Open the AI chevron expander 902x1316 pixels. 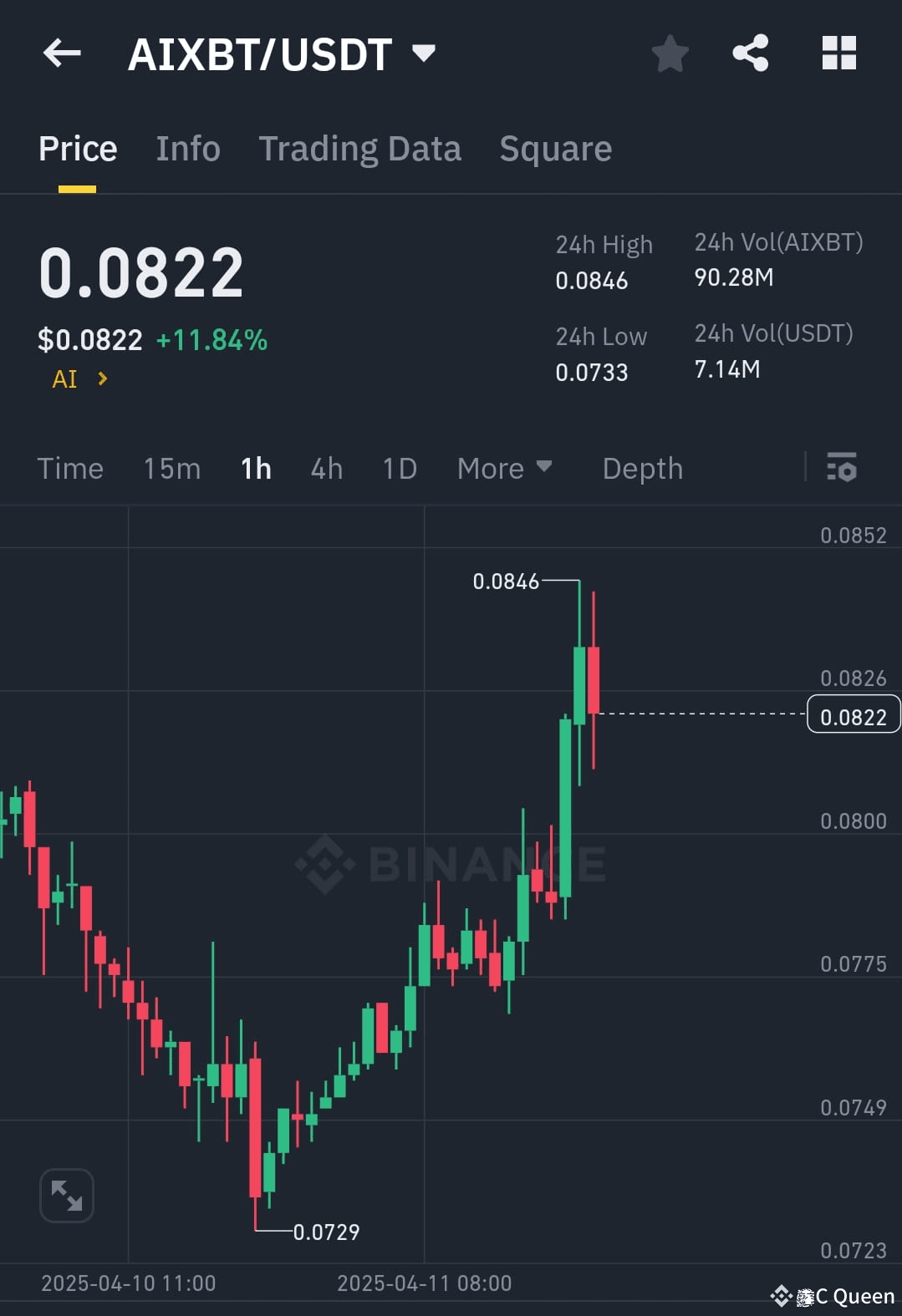[x=104, y=379]
